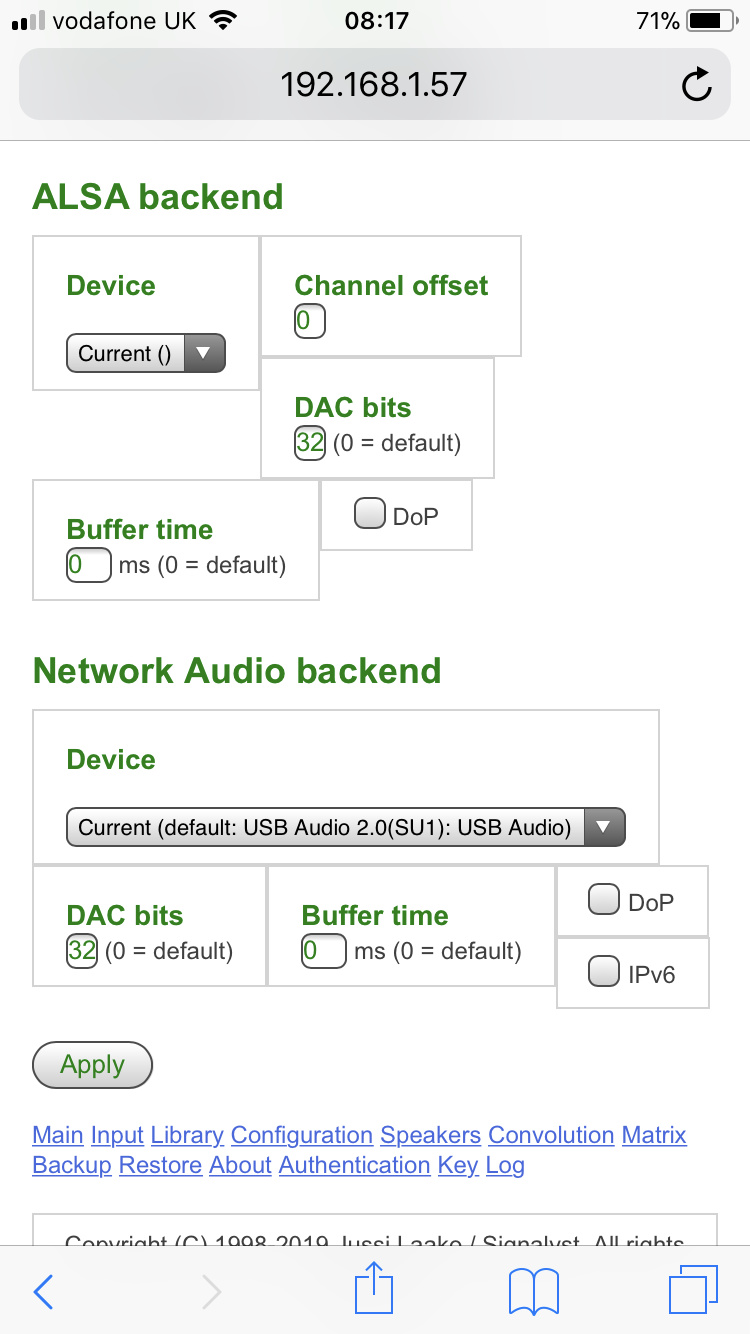Screen dimensions: 750x1334
Task: Open the Network Audio backend Device dropdown
Action: [346, 827]
